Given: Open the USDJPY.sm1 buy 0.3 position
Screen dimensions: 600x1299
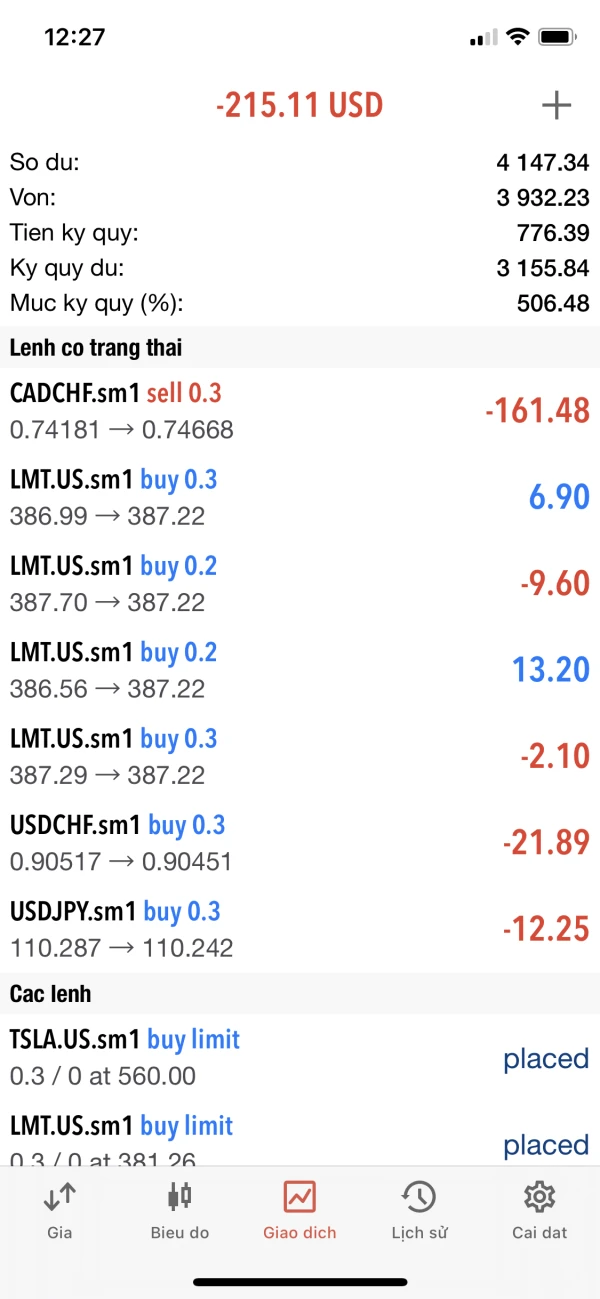Looking at the screenshot, I should 300,930.
